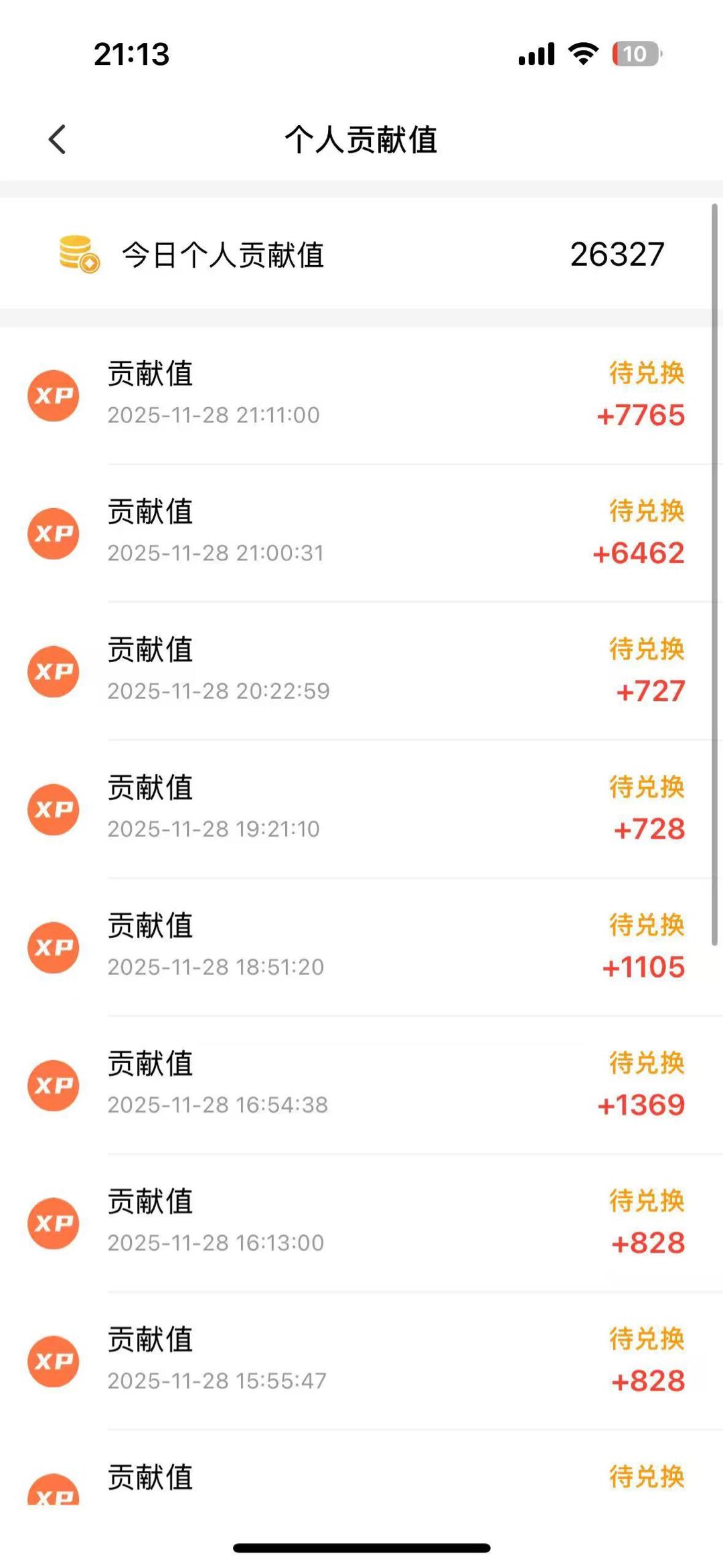The height and width of the screenshot is (1568, 723).
Task: Tap the back chevron at top left
Action: coord(57,139)
